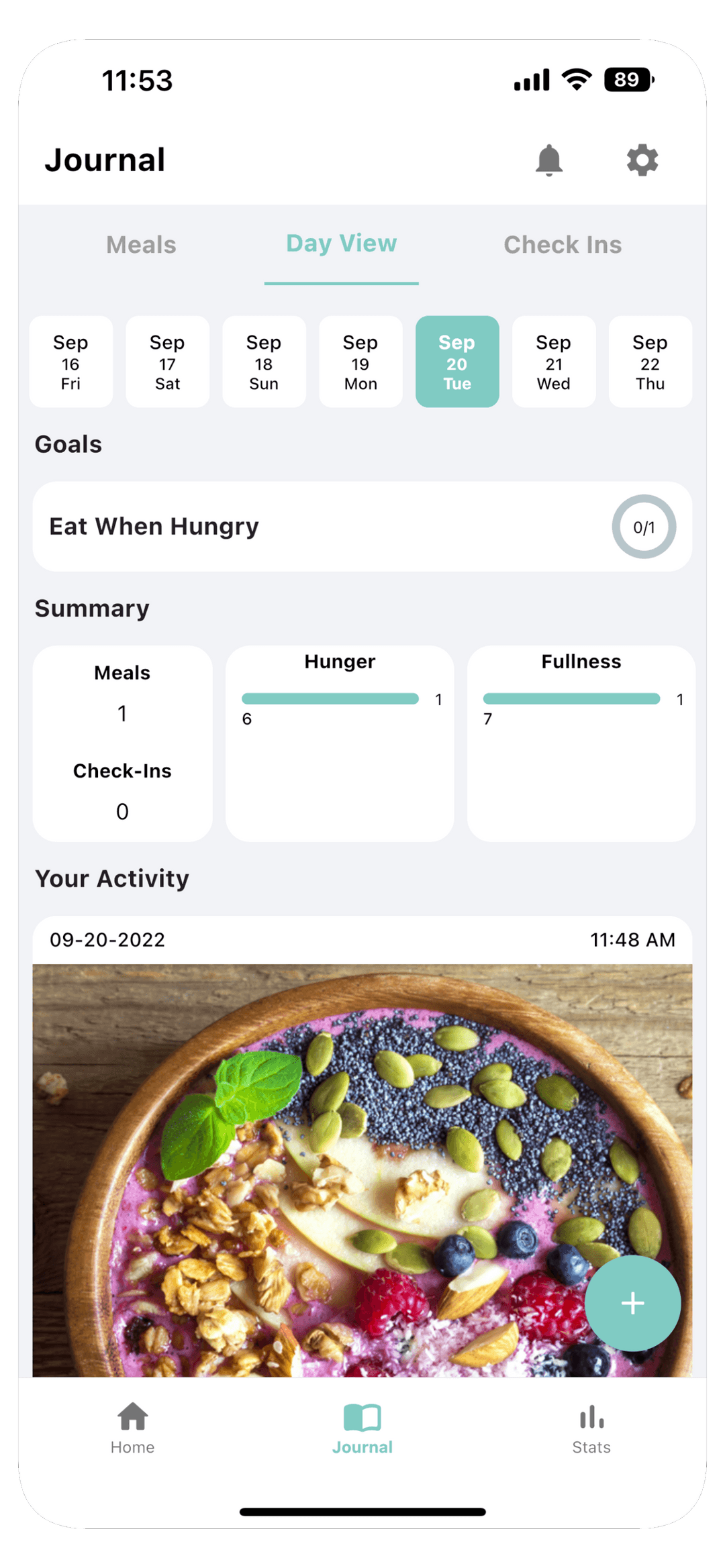725x1568 pixels.
Task: Open the Check Ins tab
Action: pyautogui.click(x=562, y=244)
